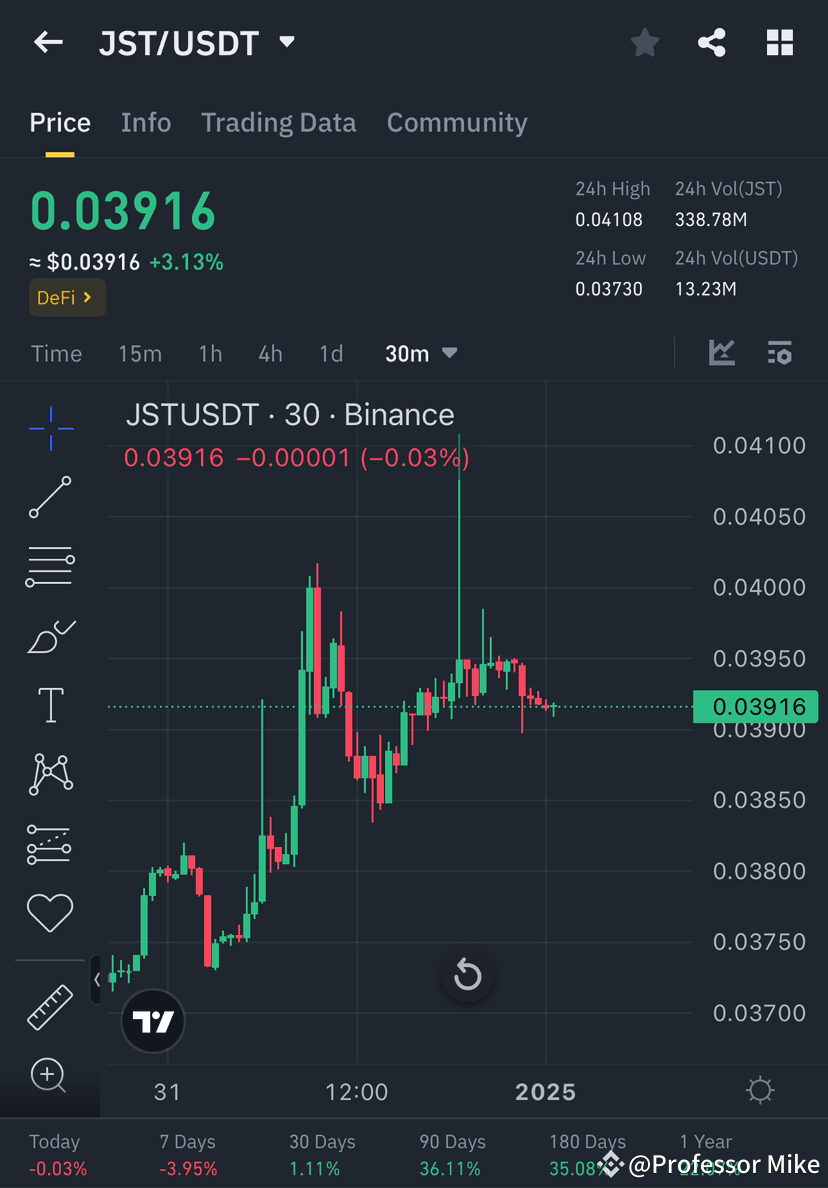Toggle the chart theme brightness sun

pos(760,1091)
